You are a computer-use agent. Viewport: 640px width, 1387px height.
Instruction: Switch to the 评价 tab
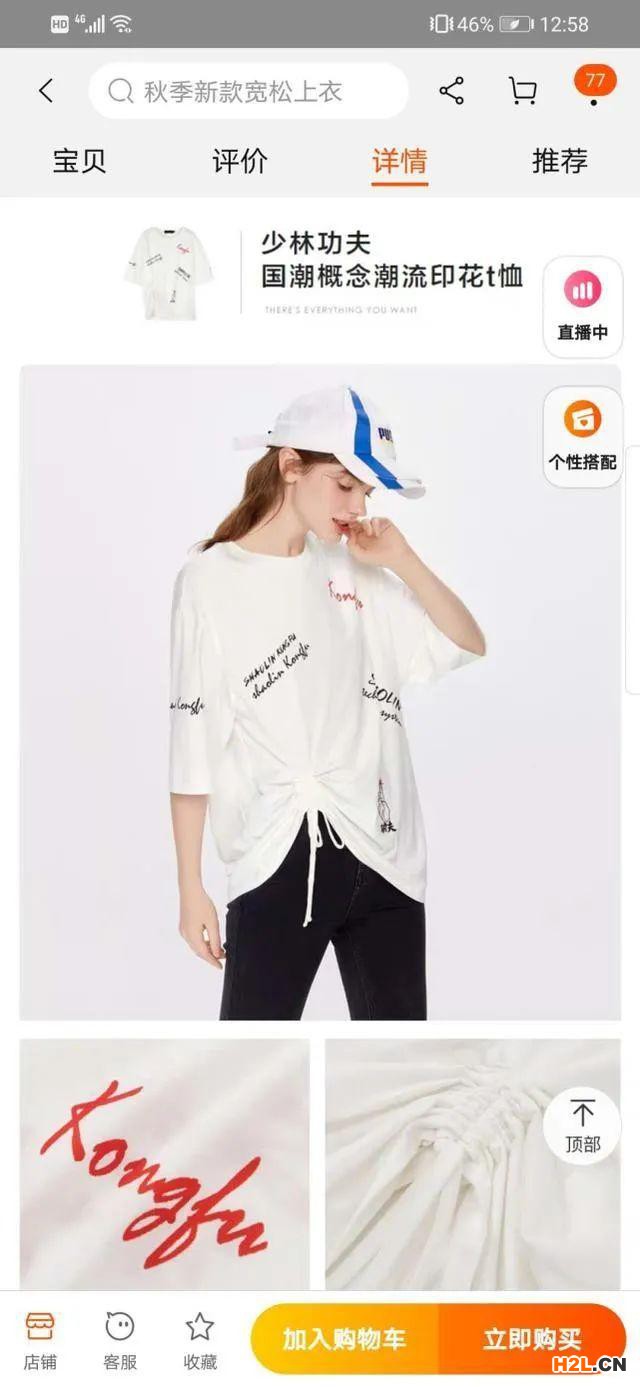tap(240, 161)
